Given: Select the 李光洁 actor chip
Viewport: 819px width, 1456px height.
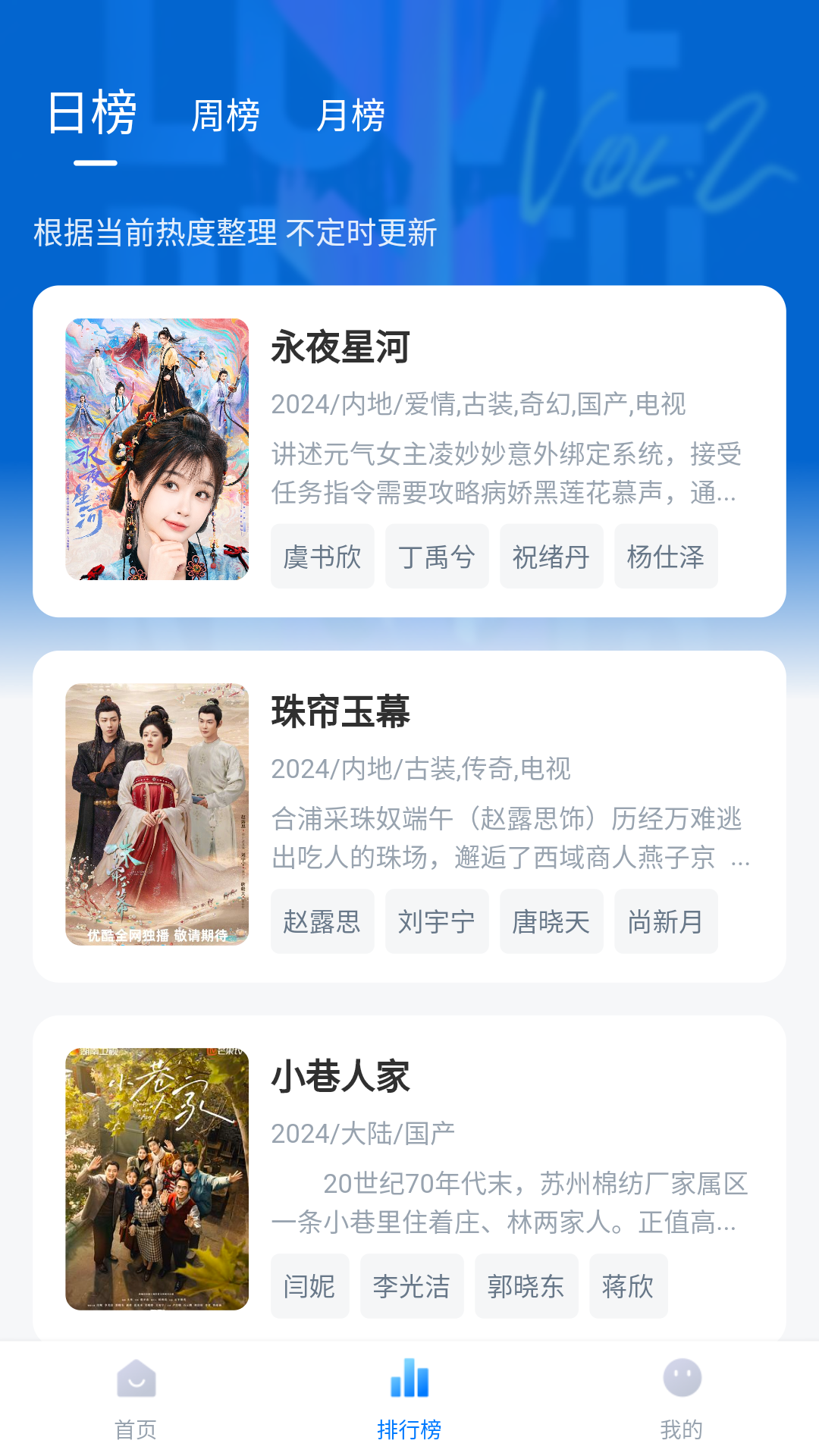Looking at the screenshot, I should (412, 1286).
